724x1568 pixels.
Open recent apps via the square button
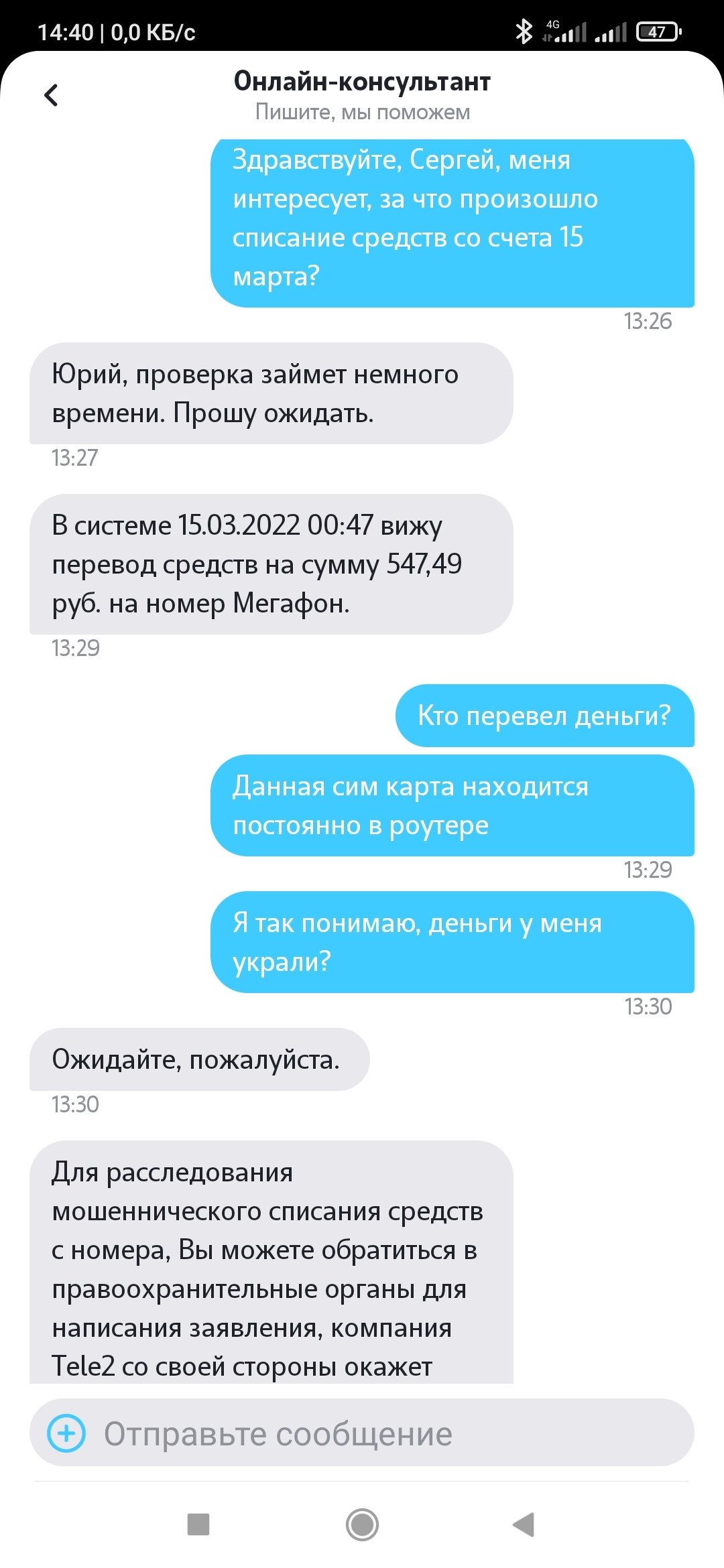pos(198,1524)
